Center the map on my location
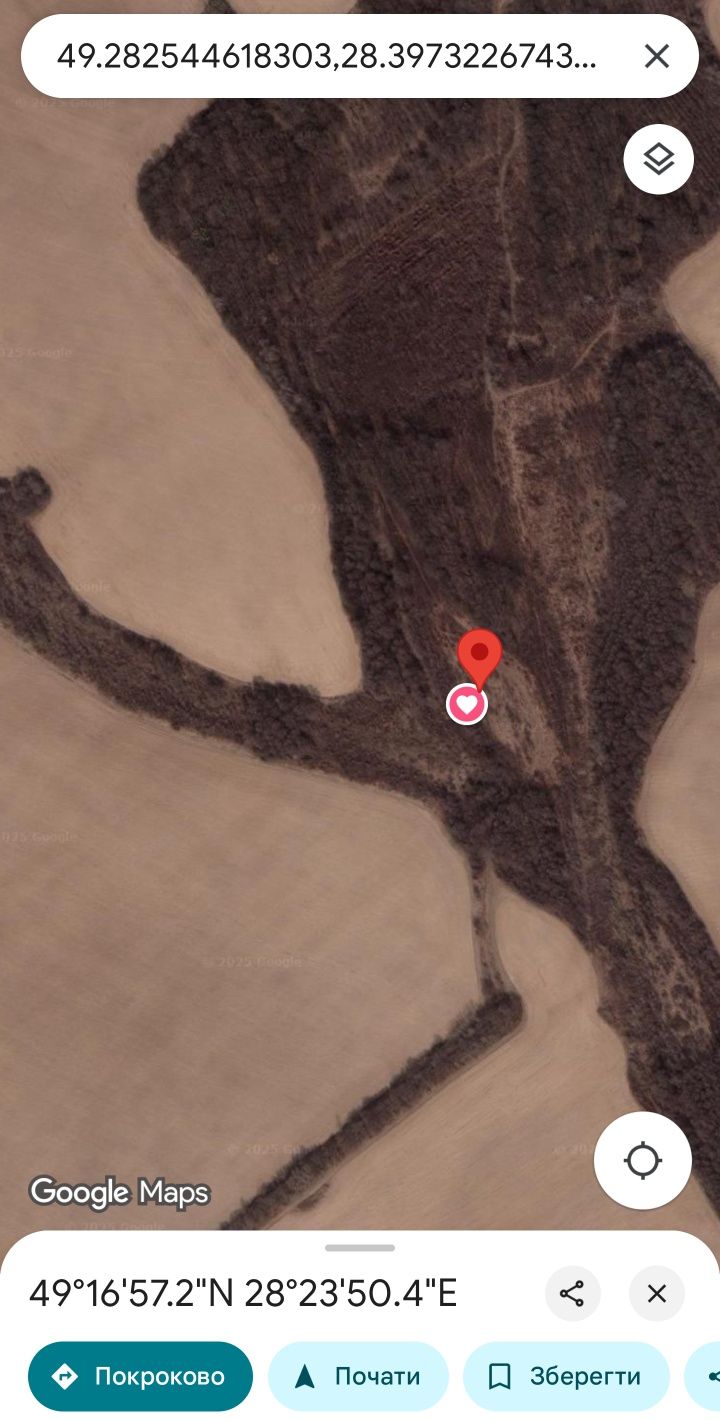This screenshot has height=1420, width=720. (x=642, y=1161)
